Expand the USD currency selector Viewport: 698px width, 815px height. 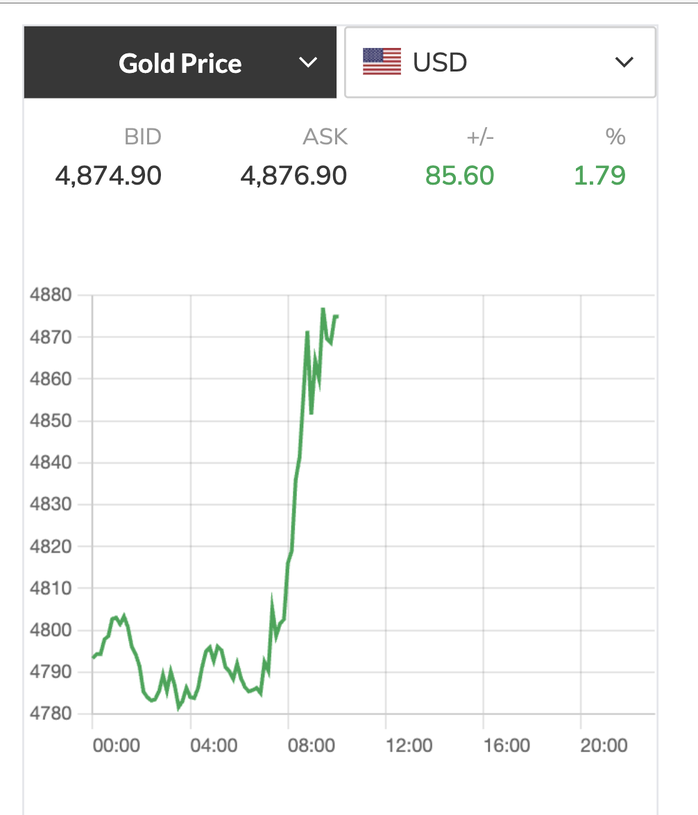[499, 63]
